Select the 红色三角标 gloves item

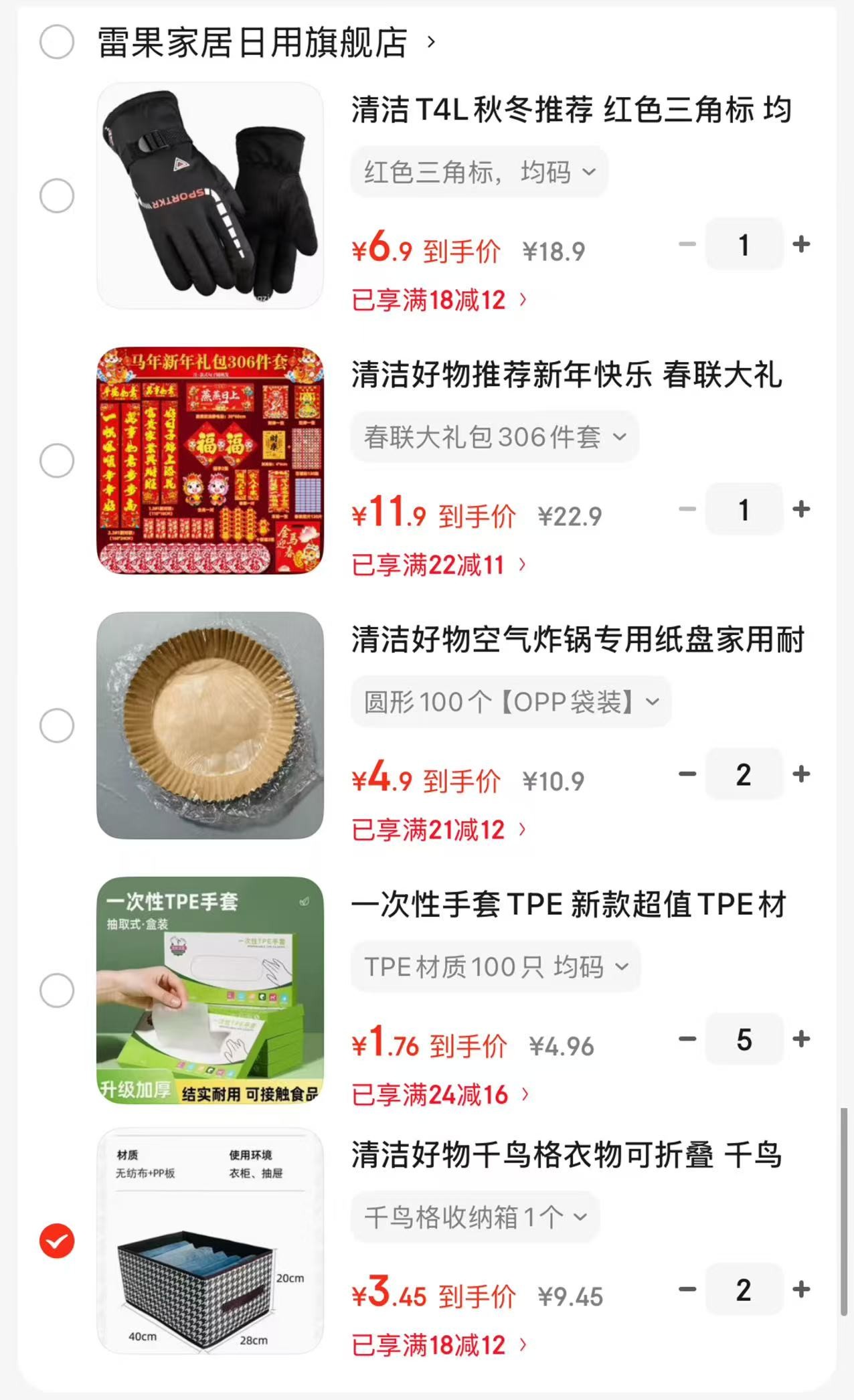click(57, 195)
